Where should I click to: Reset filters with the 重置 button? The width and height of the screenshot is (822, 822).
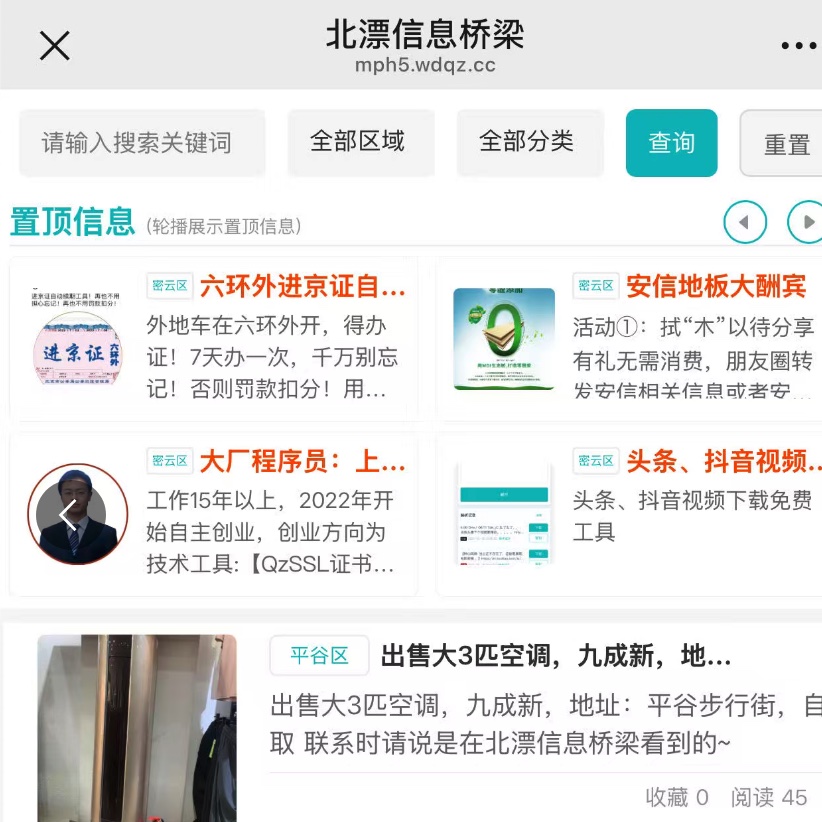(x=785, y=144)
